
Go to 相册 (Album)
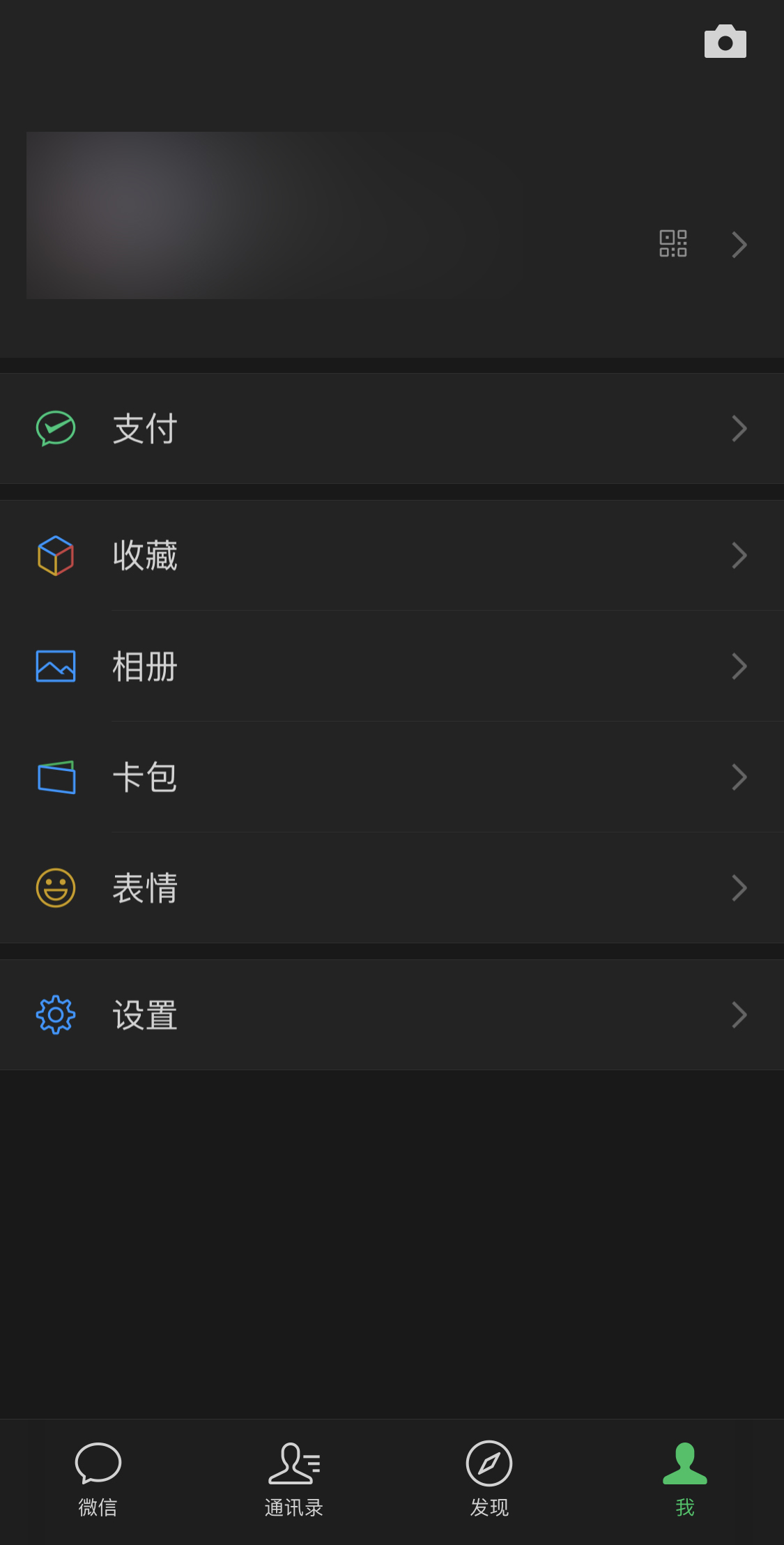pos(392,666)
